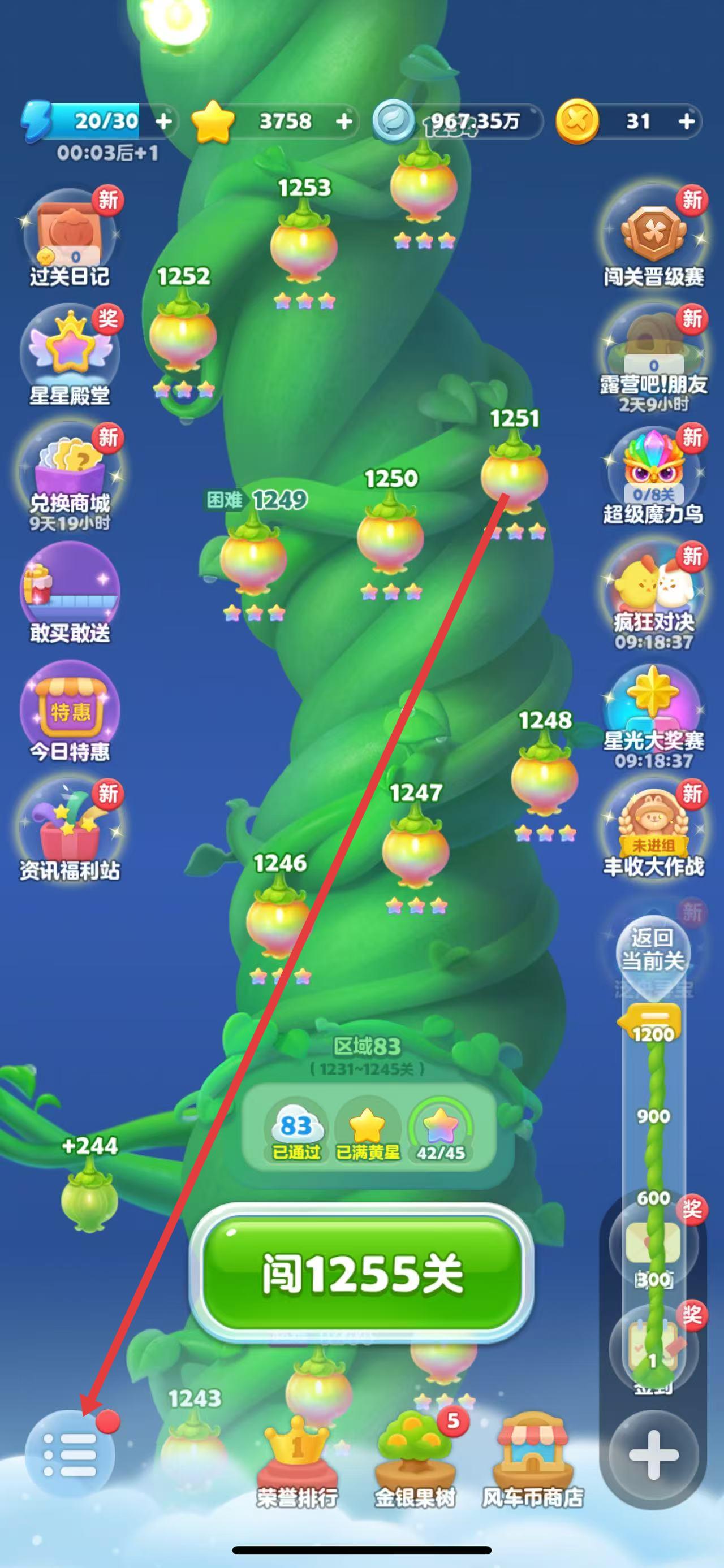Screen dimensions: 724x1568
Task: Add gold coins with the plus next to 31
Action: tap(686, 121)
